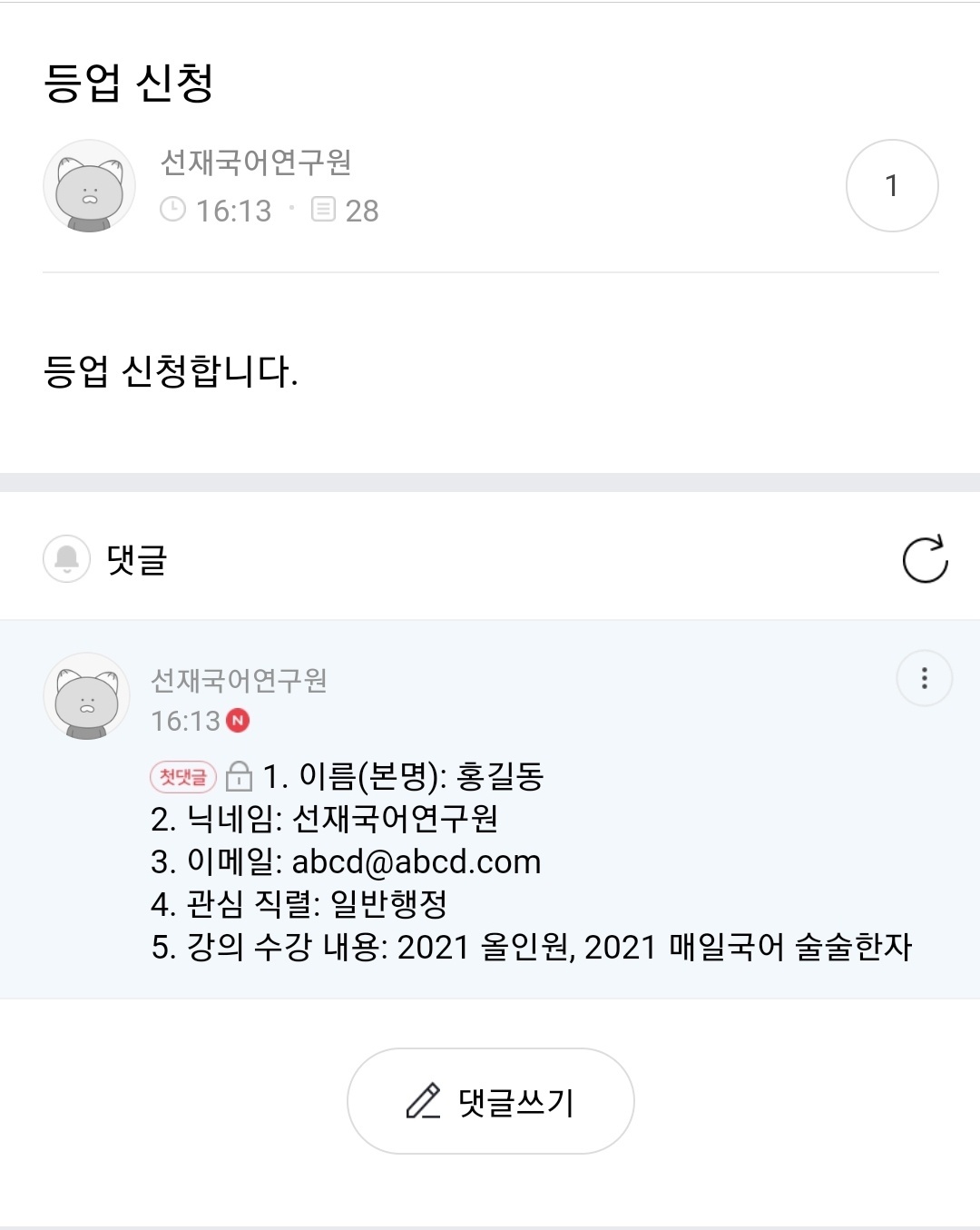Refresh the comments list
The height and width of the screenshot is (1230, 980).
(x=925, y=558)
